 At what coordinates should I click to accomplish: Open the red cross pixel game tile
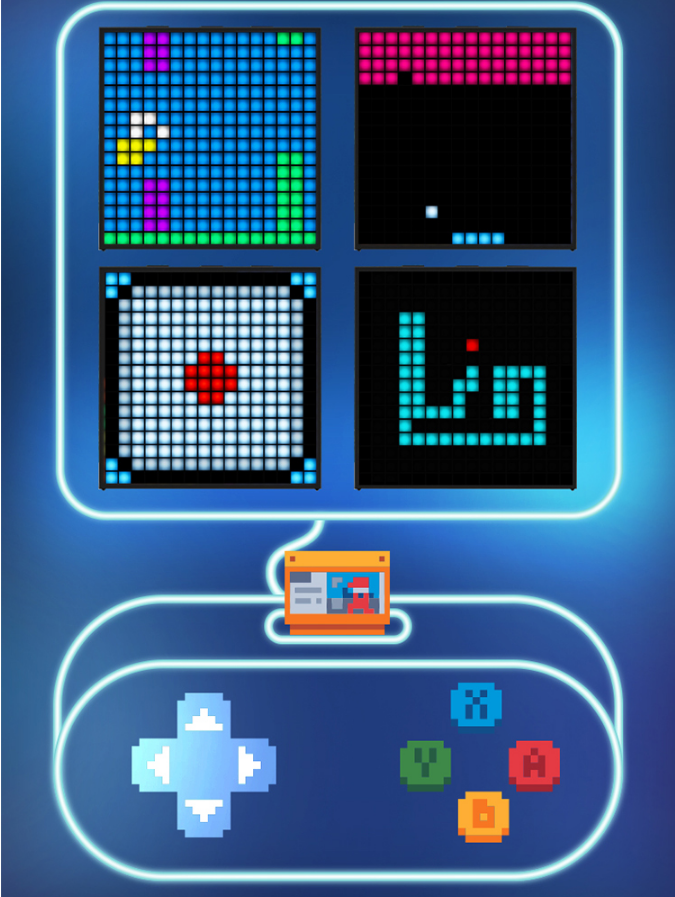point(210,378)
